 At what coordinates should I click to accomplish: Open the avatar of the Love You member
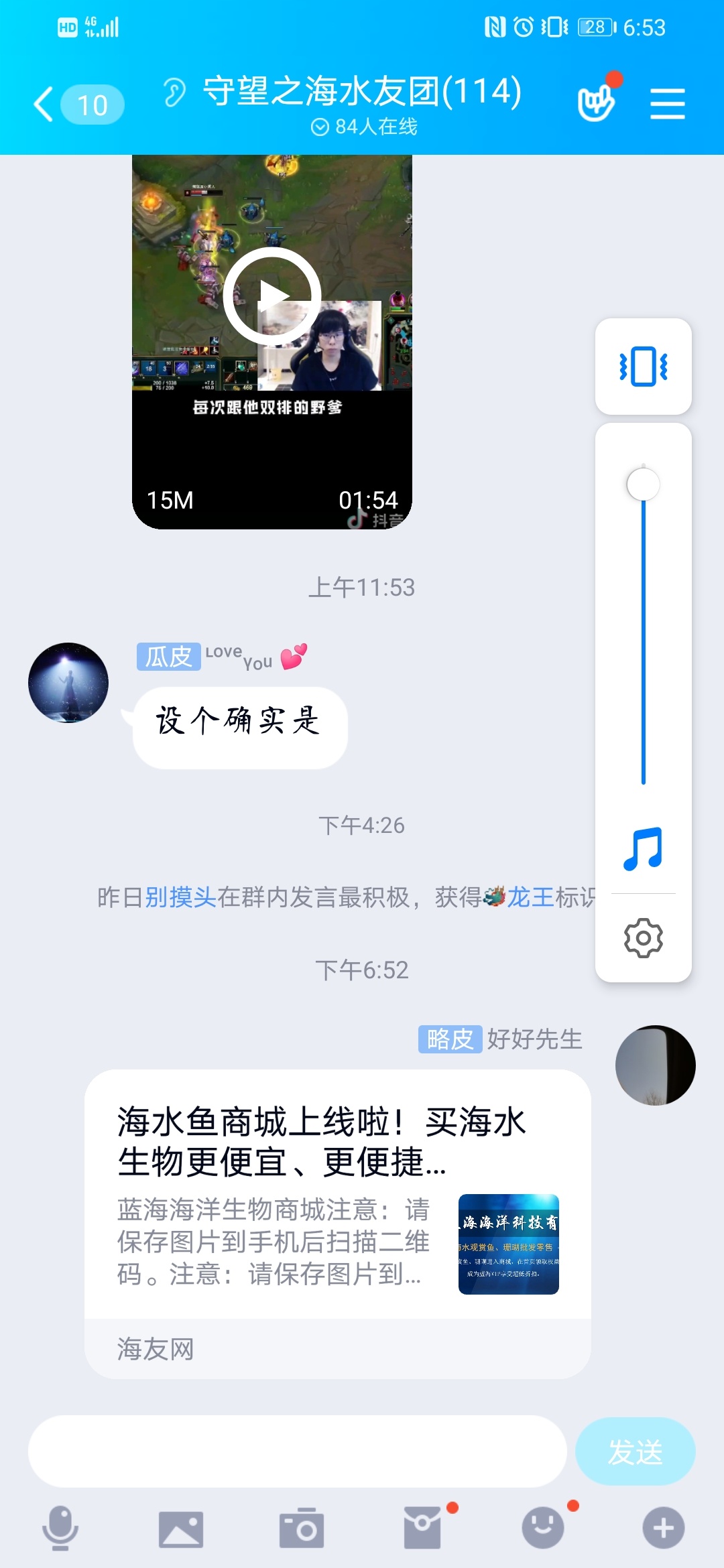point(68,683)
